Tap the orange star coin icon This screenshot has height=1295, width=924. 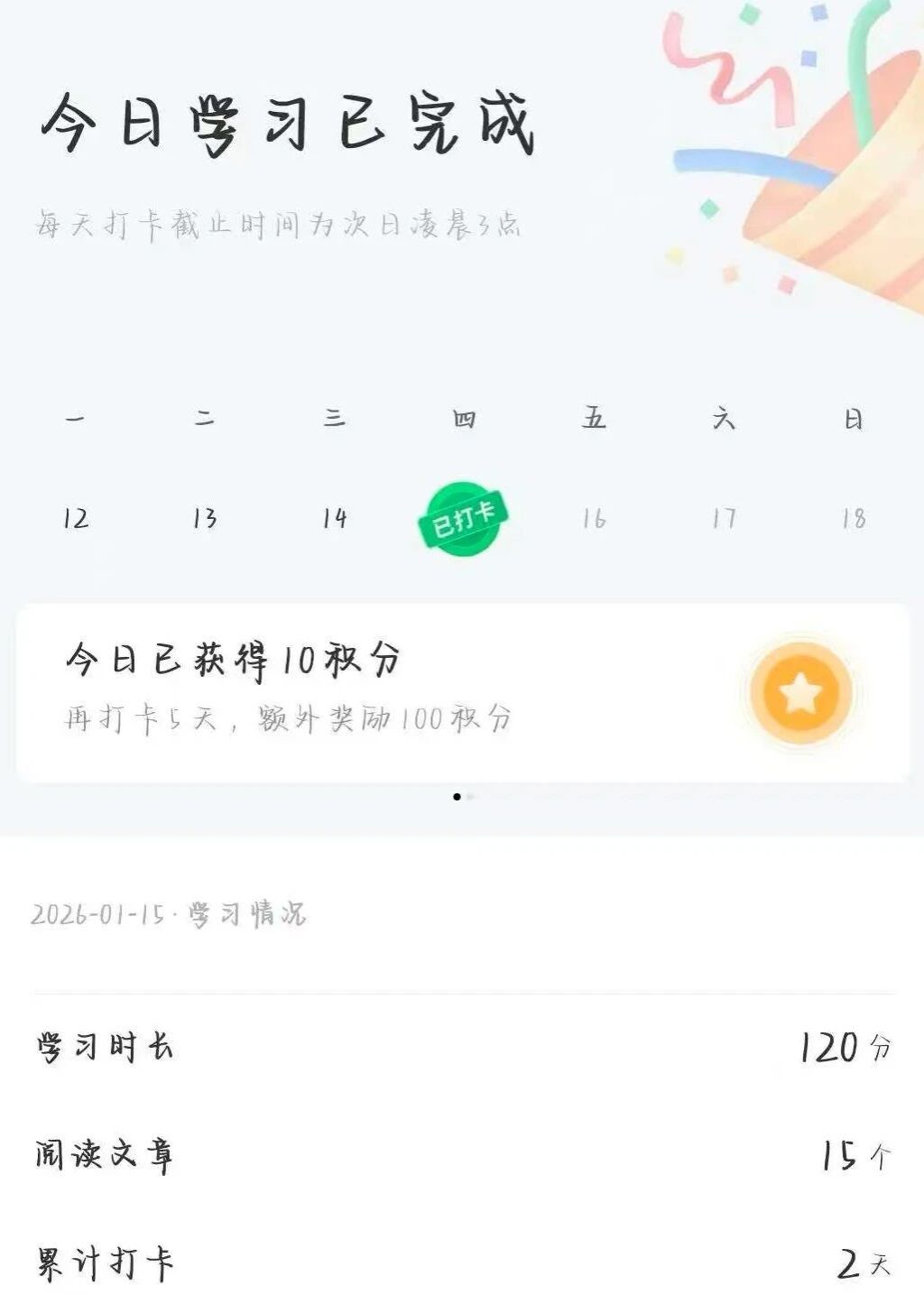coord(801,693)
